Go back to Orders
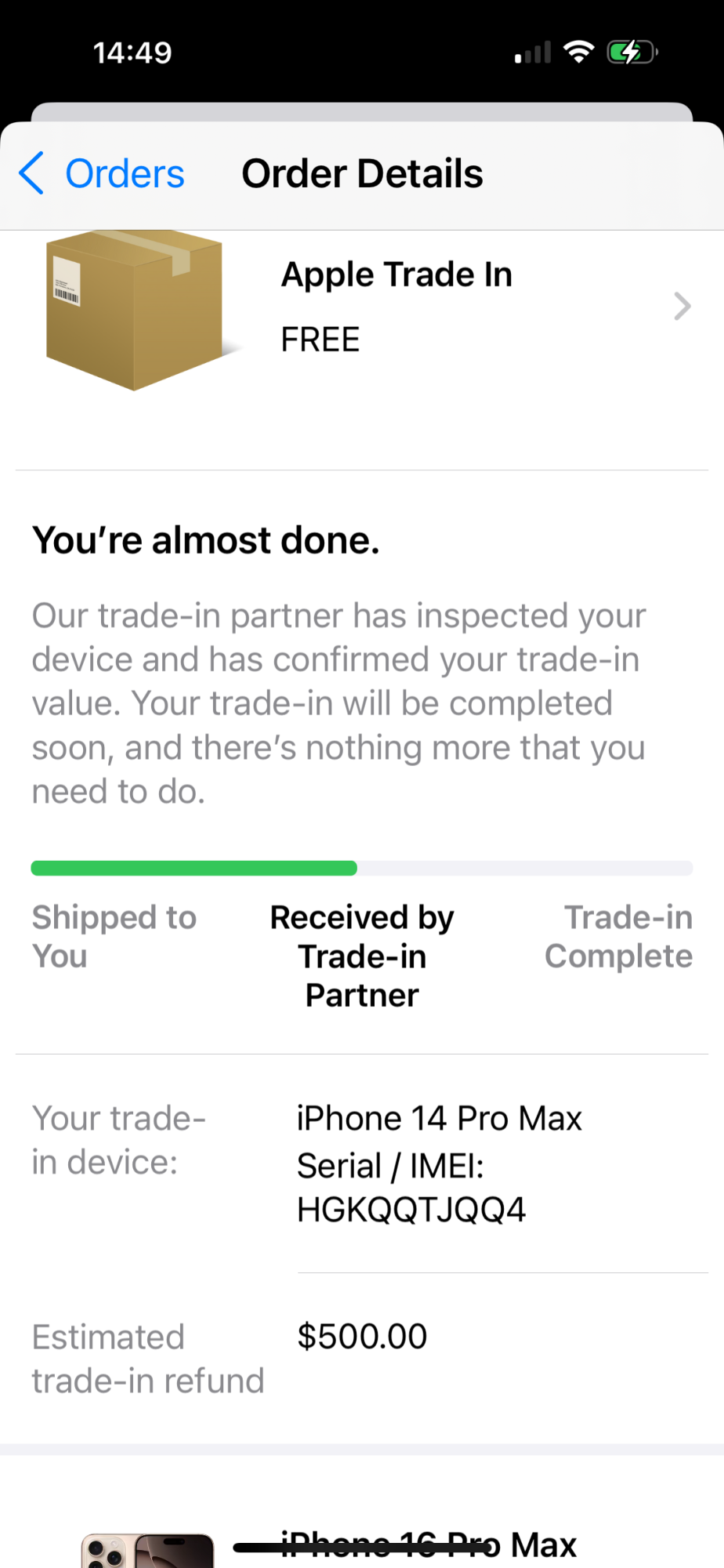Screen dimensions: 724x1568 (x=102, y=173)
